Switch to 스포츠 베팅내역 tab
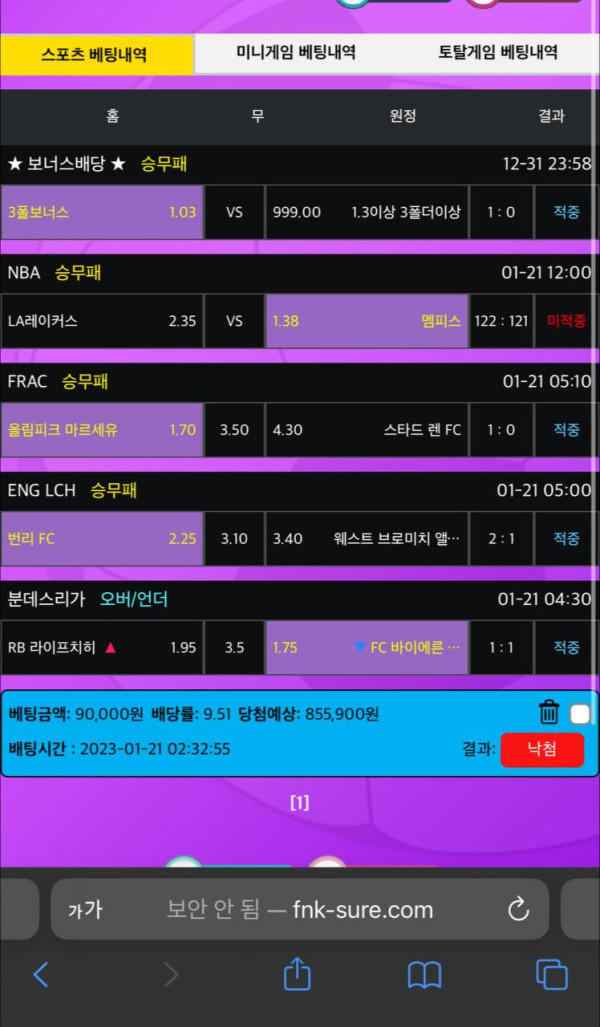Viewport: 600px width, 1027px height. click(95, 55)
